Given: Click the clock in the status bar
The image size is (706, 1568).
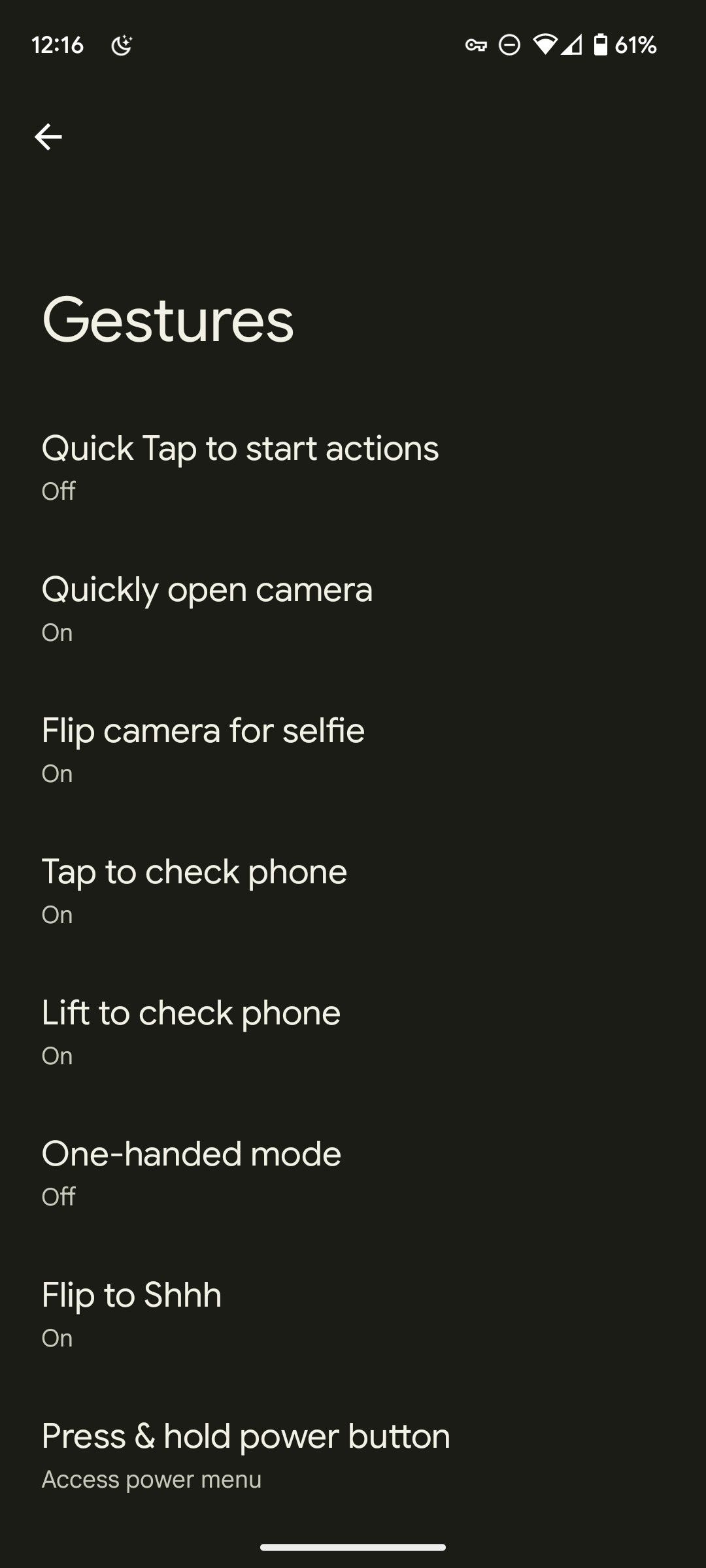Looking at the screenshot, I should click(x=59, y=44).
